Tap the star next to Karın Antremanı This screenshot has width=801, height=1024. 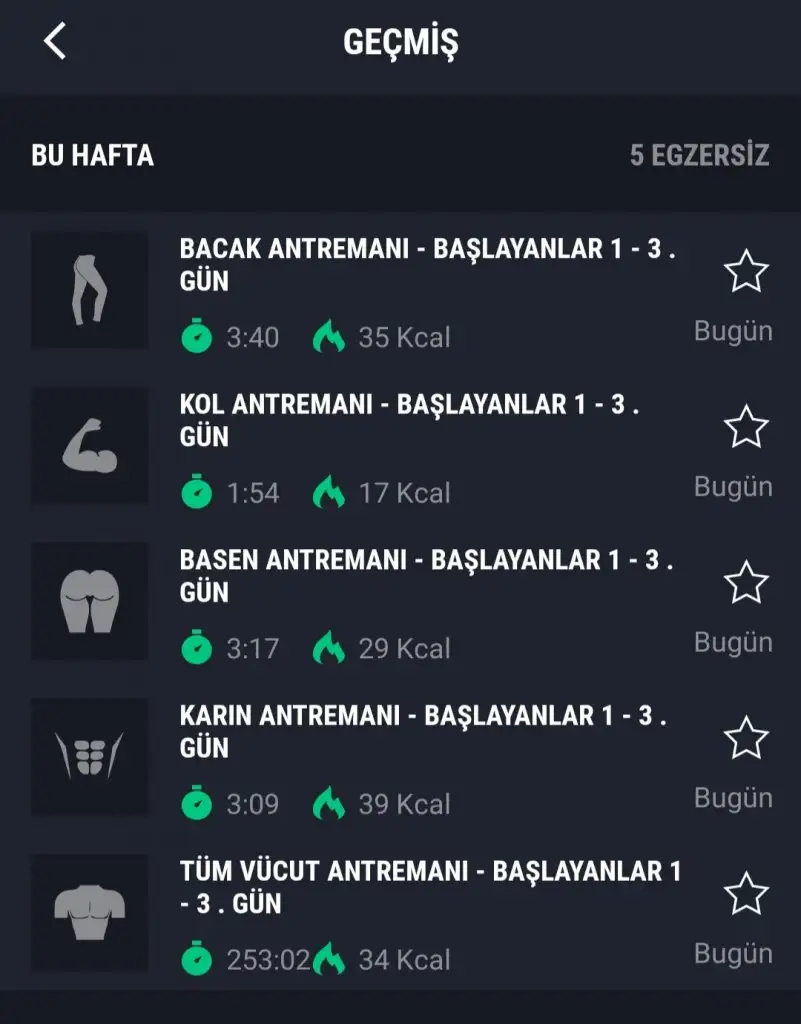tap(746, 739)
